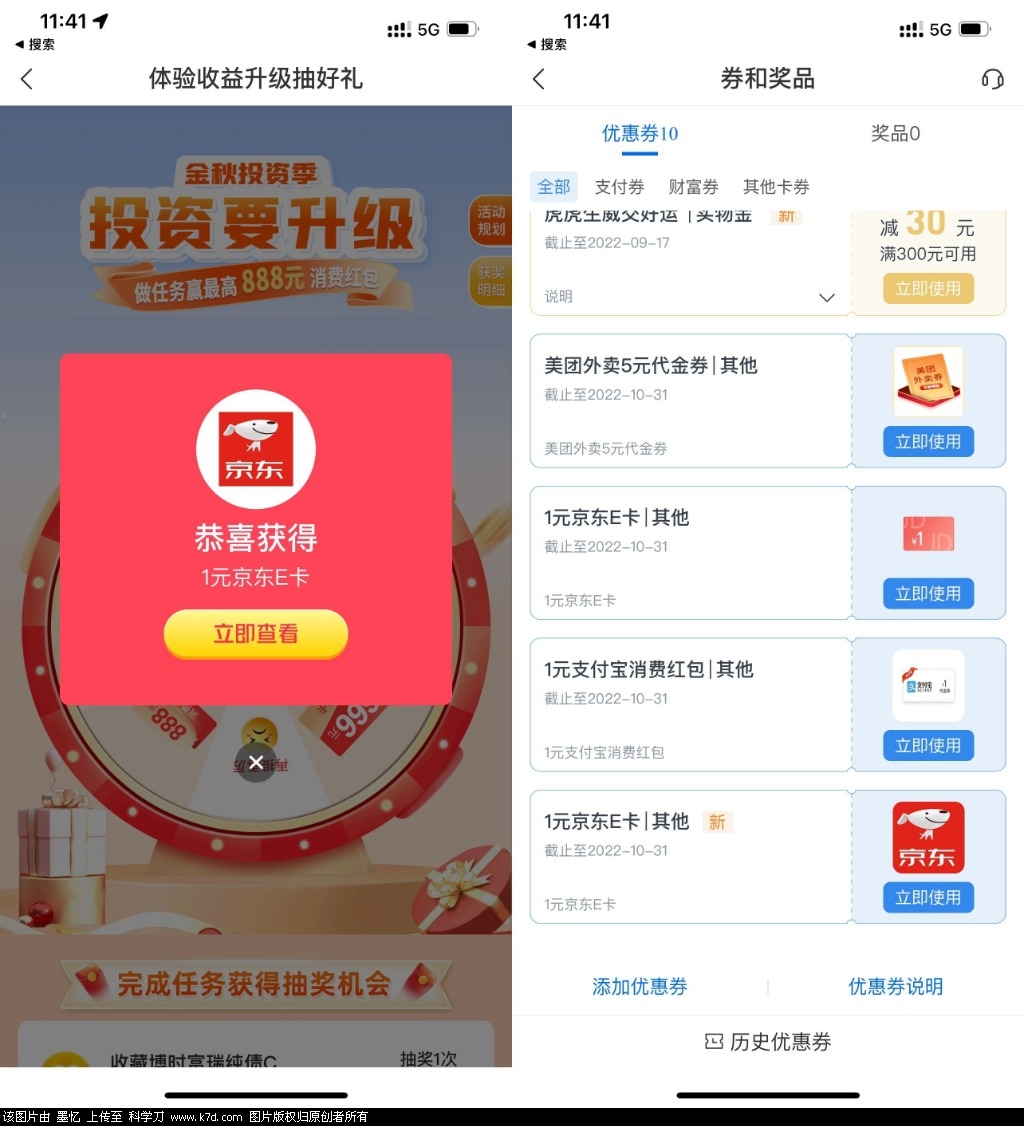
Task: Use the 1元支付宝消费红包 now
Action: (928, 745)
